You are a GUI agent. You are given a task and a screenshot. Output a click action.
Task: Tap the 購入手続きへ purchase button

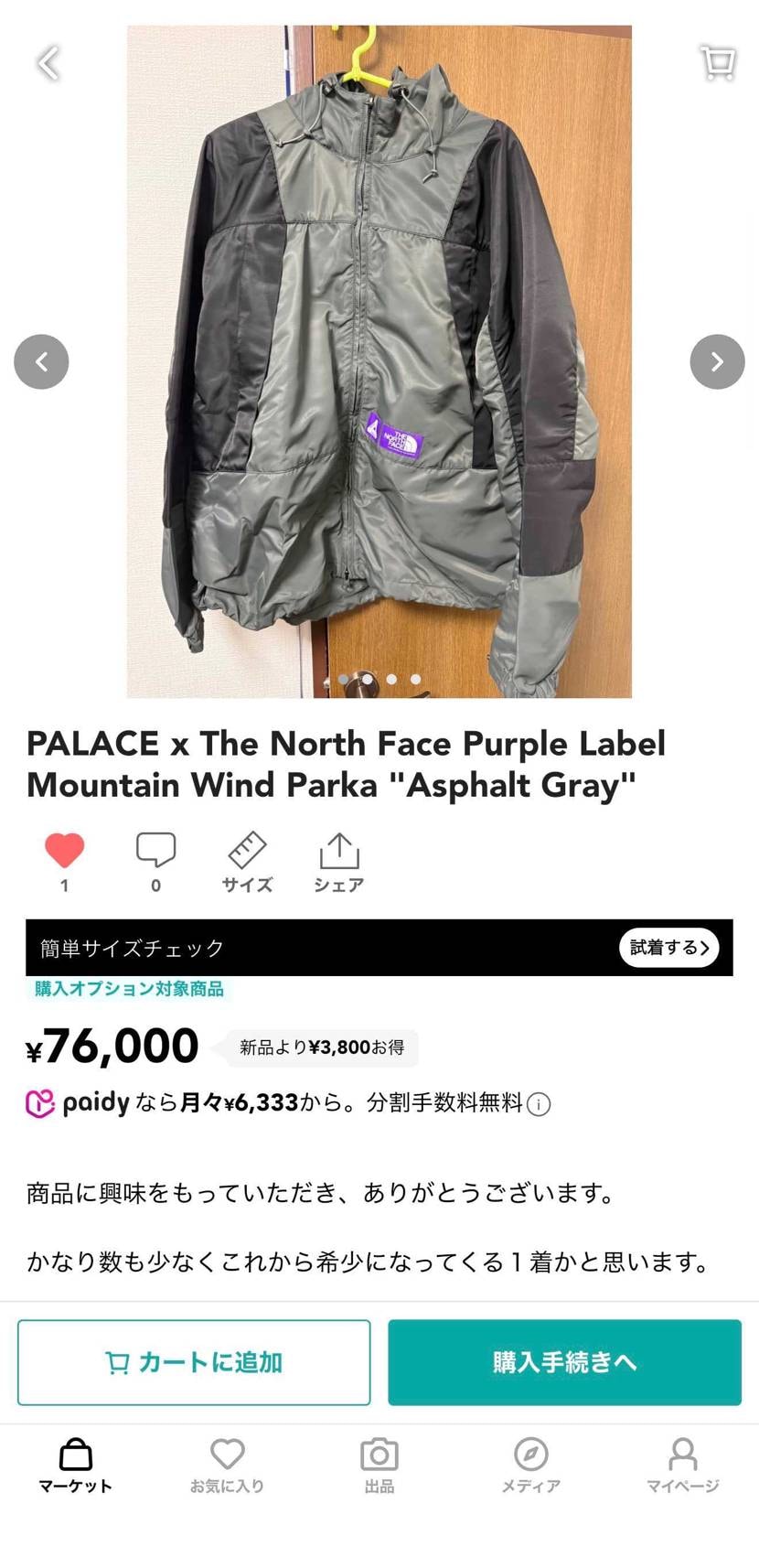[x=563, y=1362]
